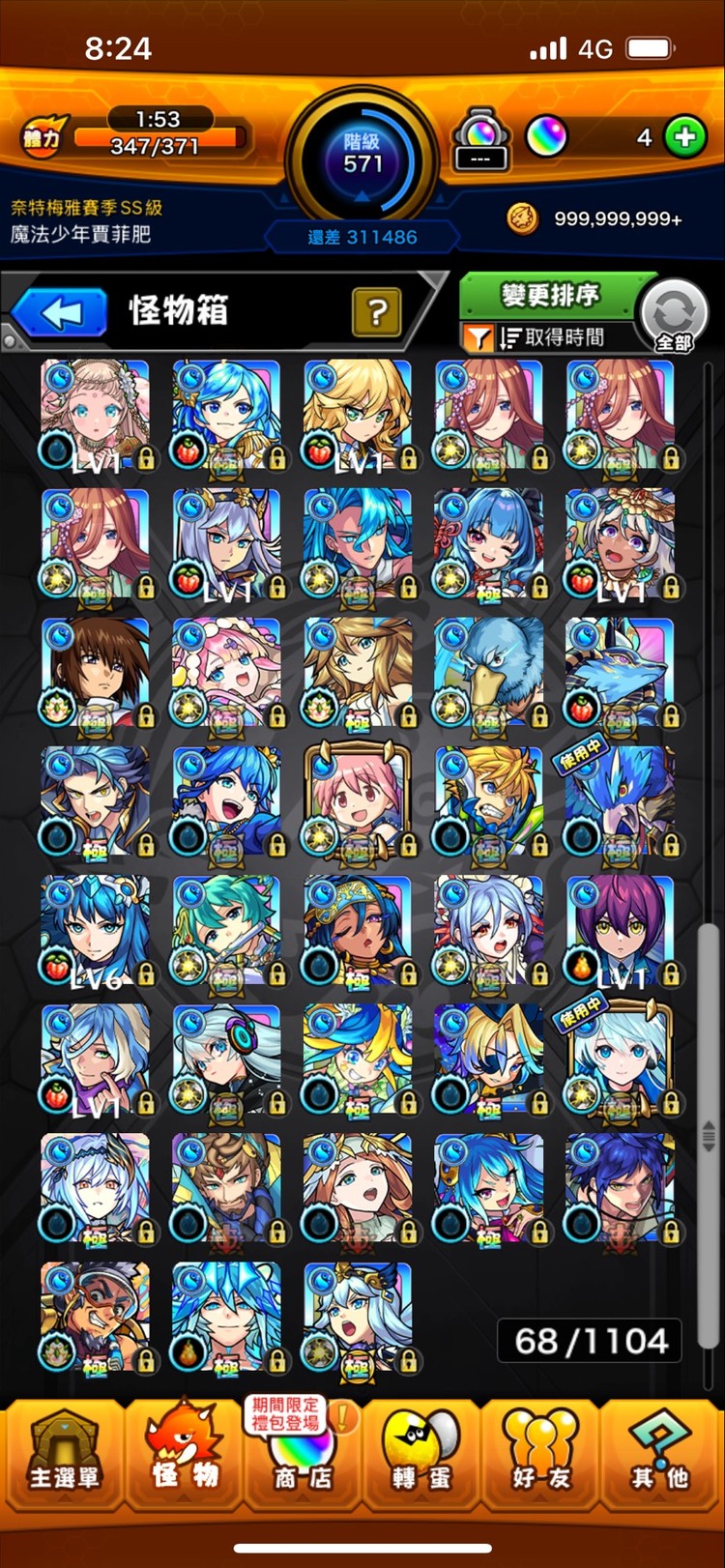Open the question mark help button

377,311
